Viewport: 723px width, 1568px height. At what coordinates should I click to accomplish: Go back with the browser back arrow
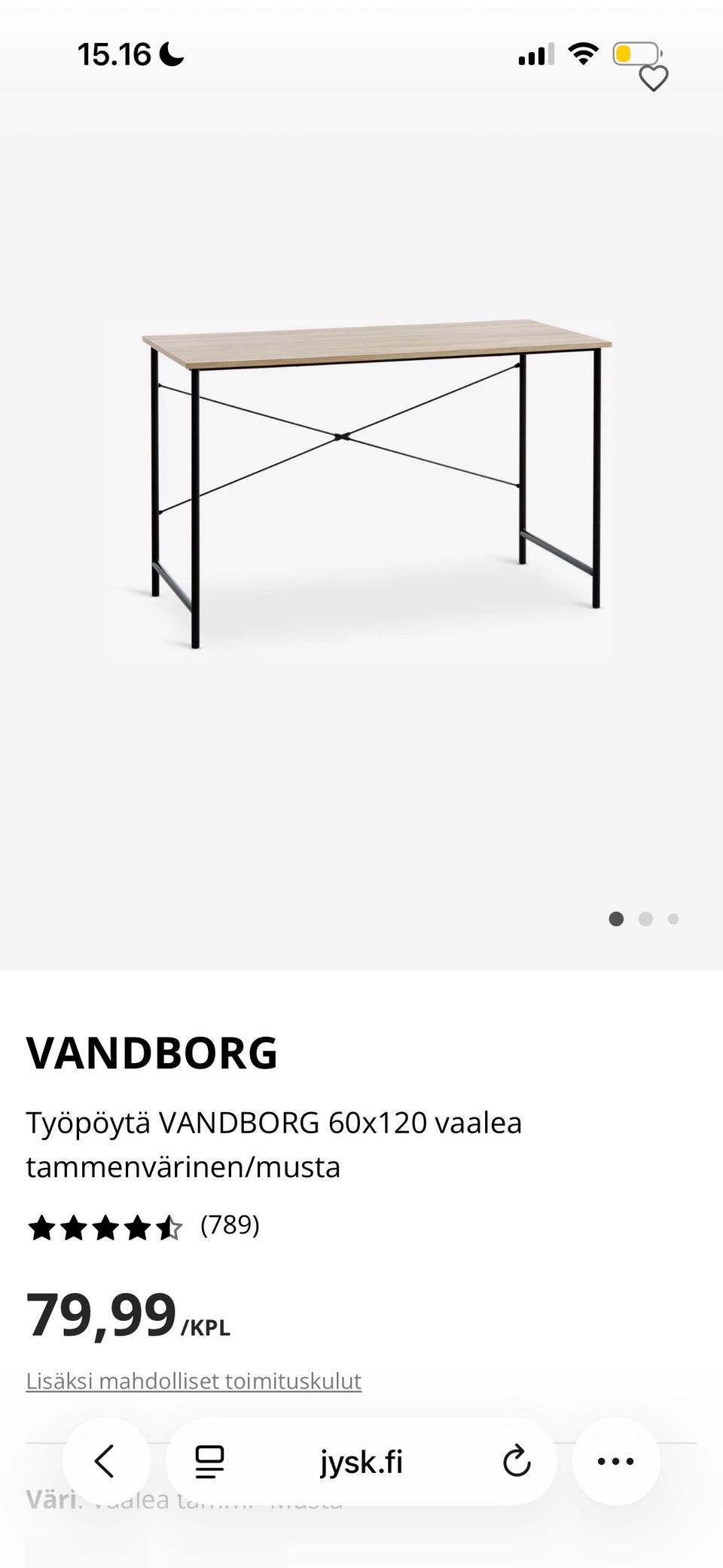coord(106,1461)
